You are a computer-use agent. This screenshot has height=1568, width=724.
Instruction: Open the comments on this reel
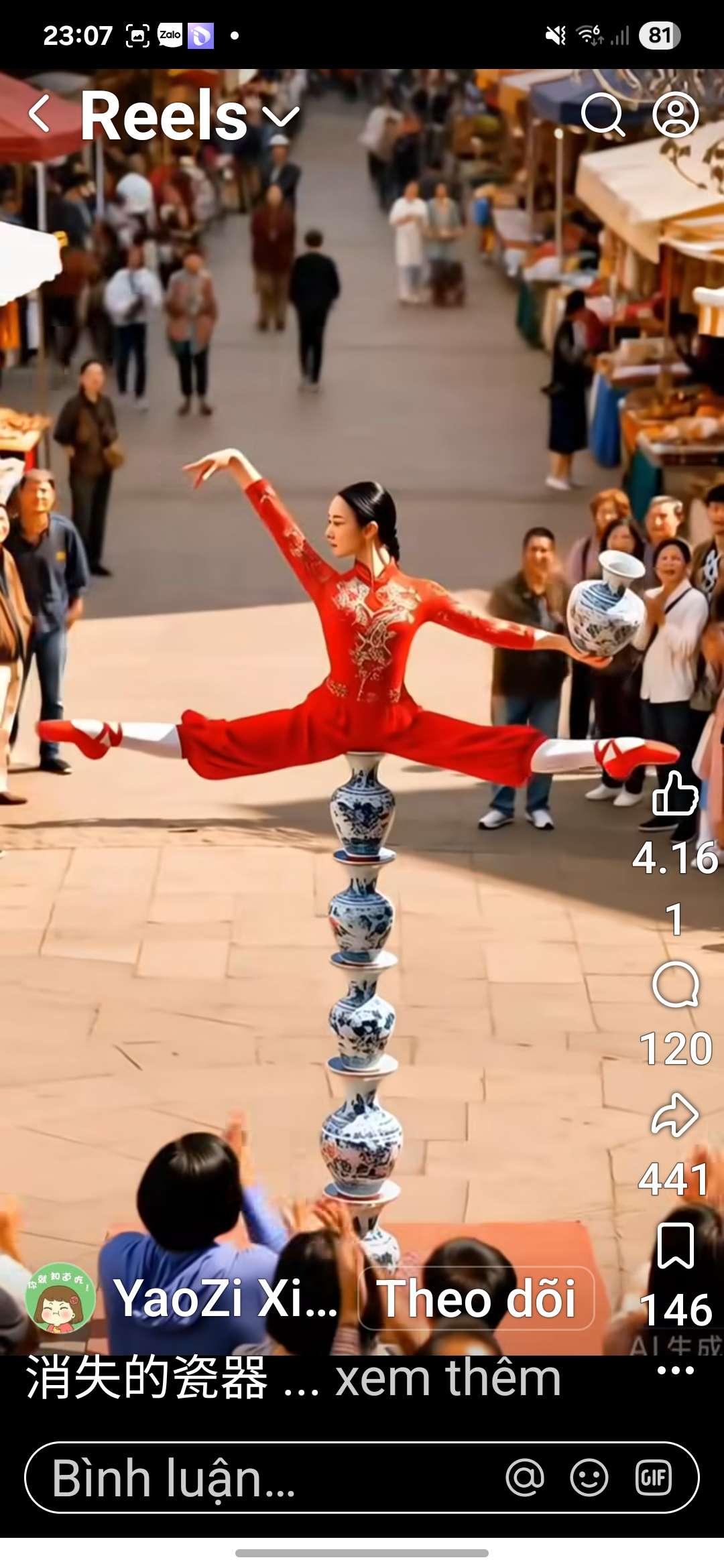(675, 985)
